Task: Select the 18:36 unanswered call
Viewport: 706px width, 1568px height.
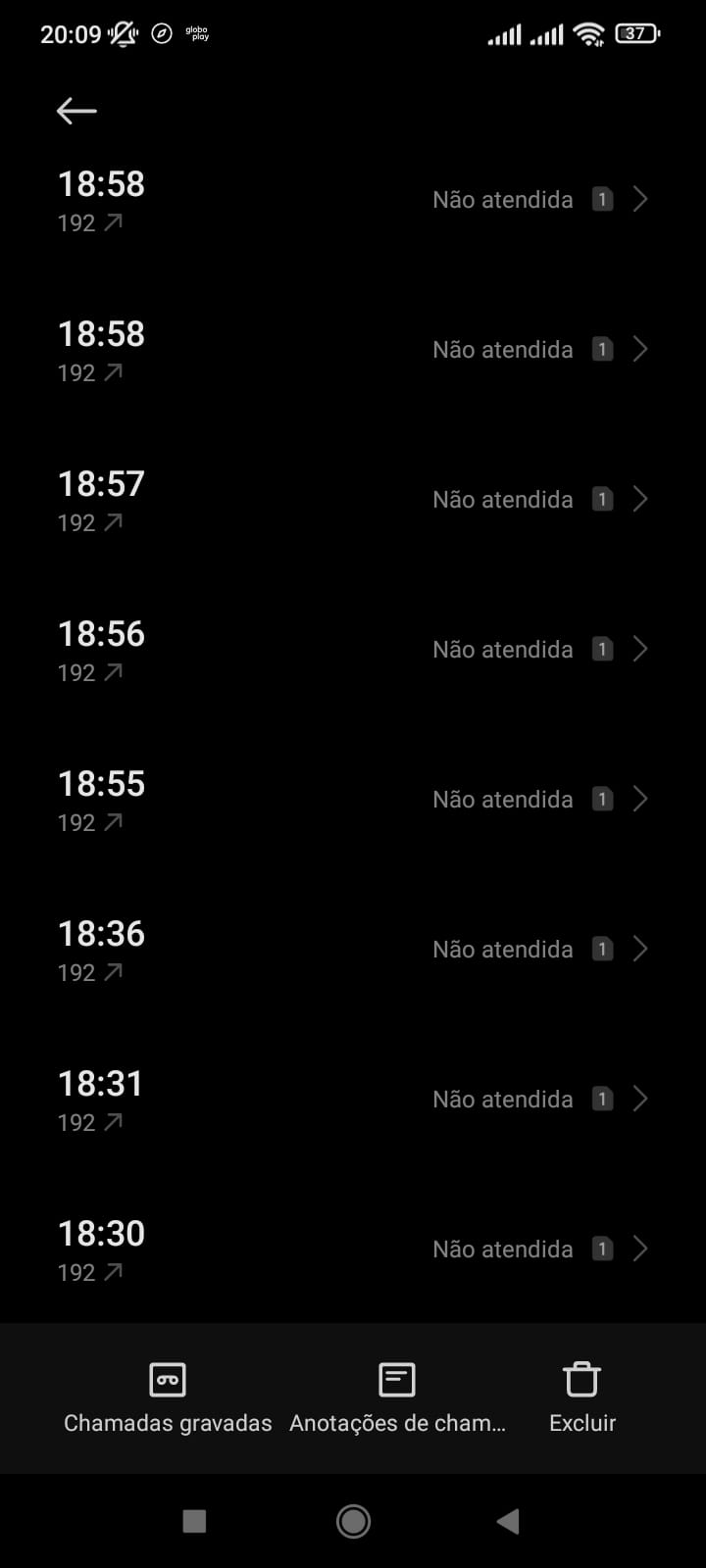Action: (353, 950)
